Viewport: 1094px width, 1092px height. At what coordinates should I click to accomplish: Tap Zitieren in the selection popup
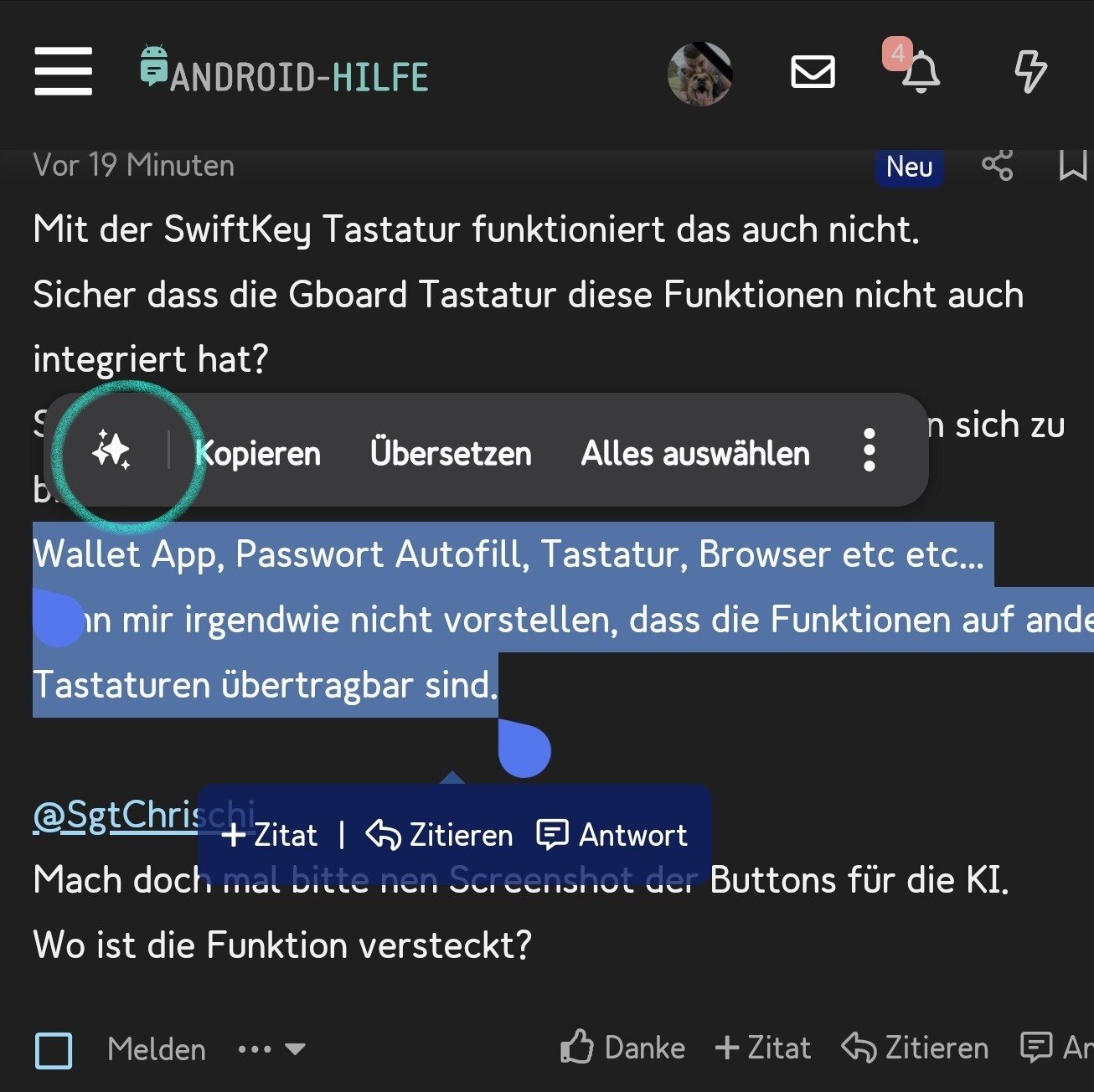pos(440,835)
